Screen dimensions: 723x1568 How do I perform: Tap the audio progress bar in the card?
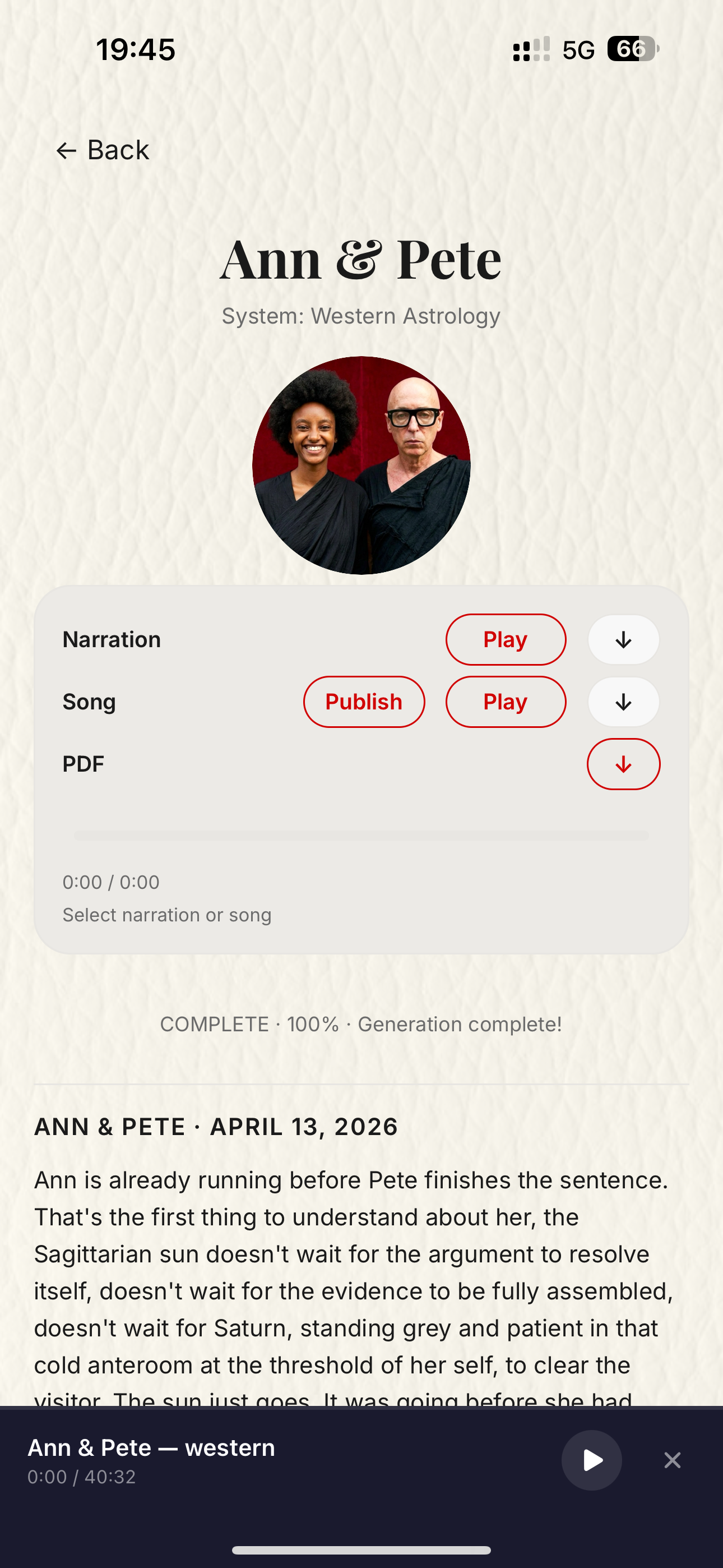[361, 836]
